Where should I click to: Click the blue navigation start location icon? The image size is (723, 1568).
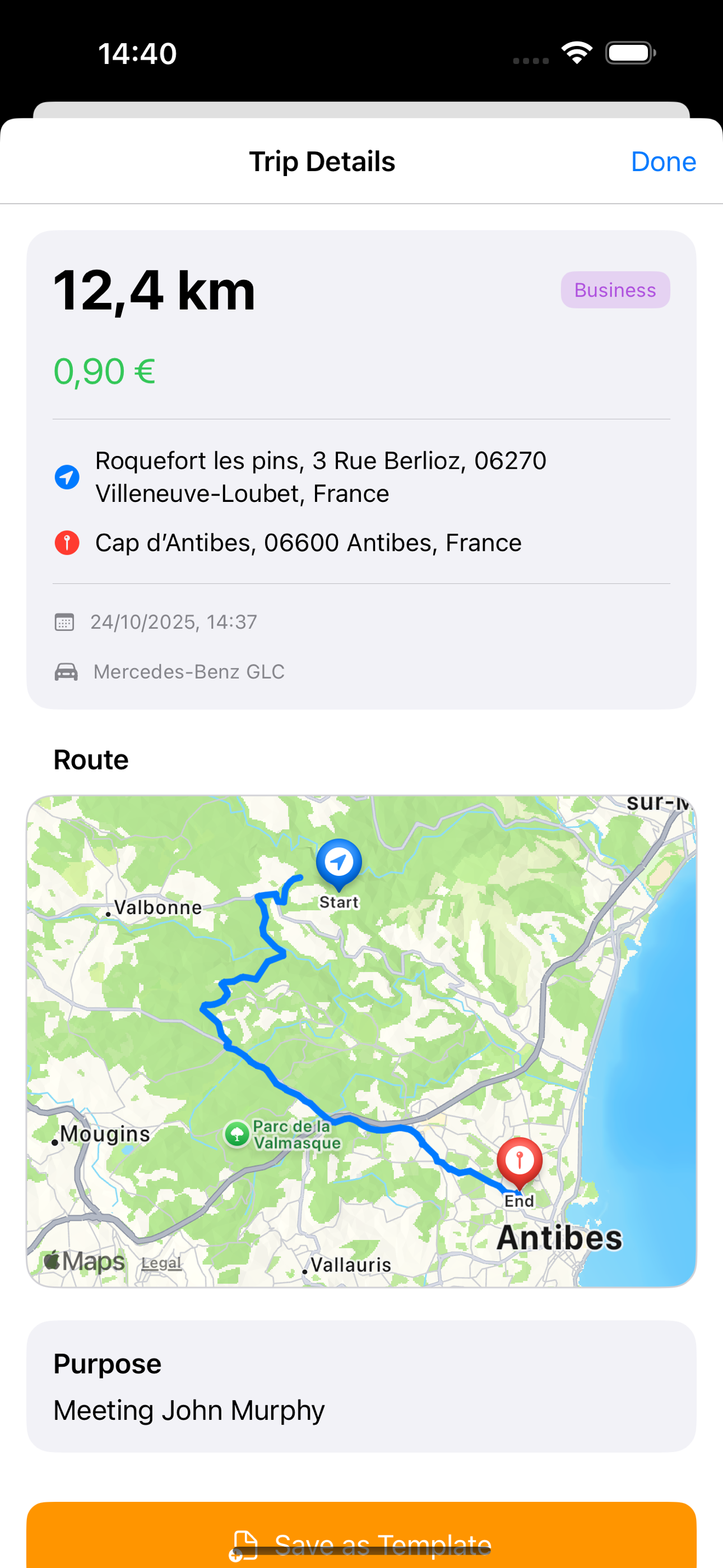pyautogui.click(x=66, y=477)
